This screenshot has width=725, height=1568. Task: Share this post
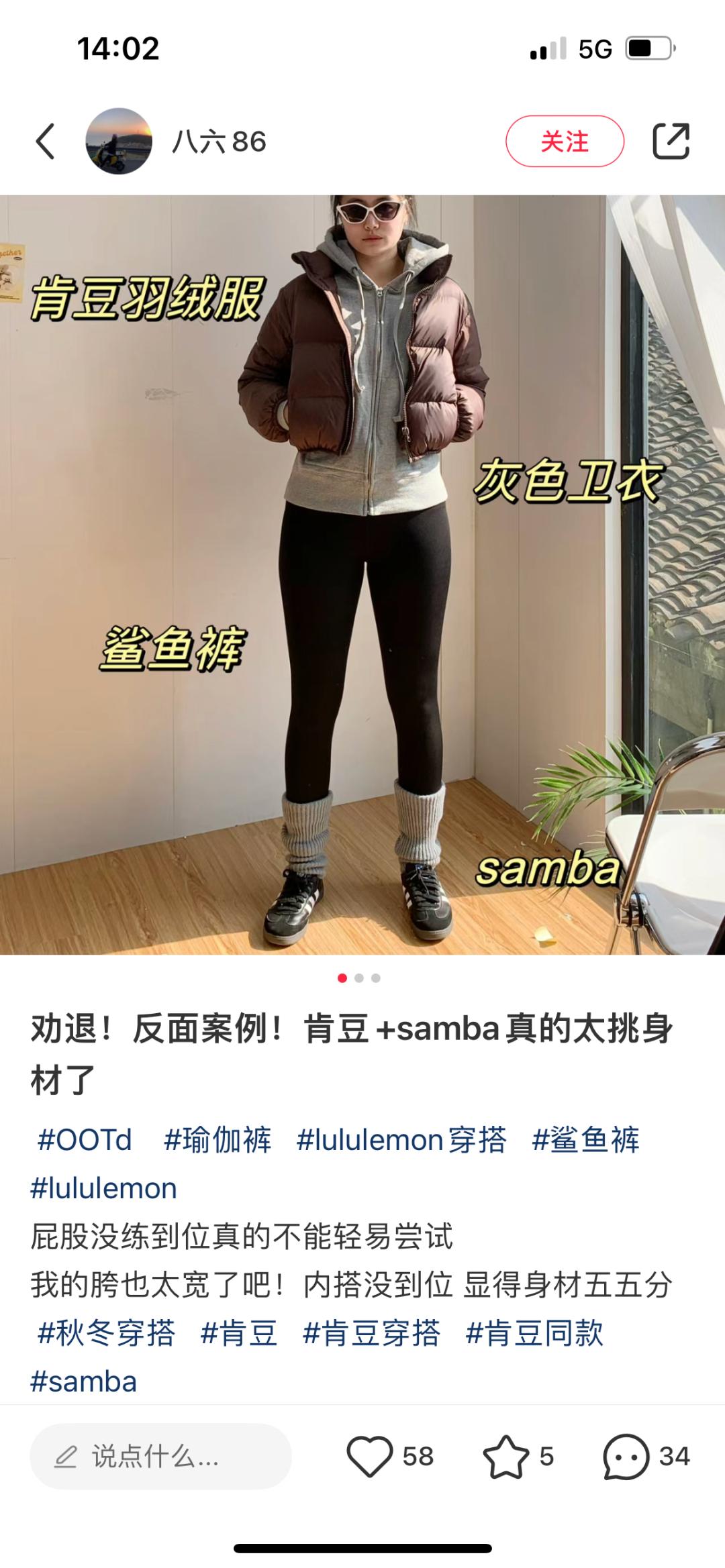(x=671, y=142)
